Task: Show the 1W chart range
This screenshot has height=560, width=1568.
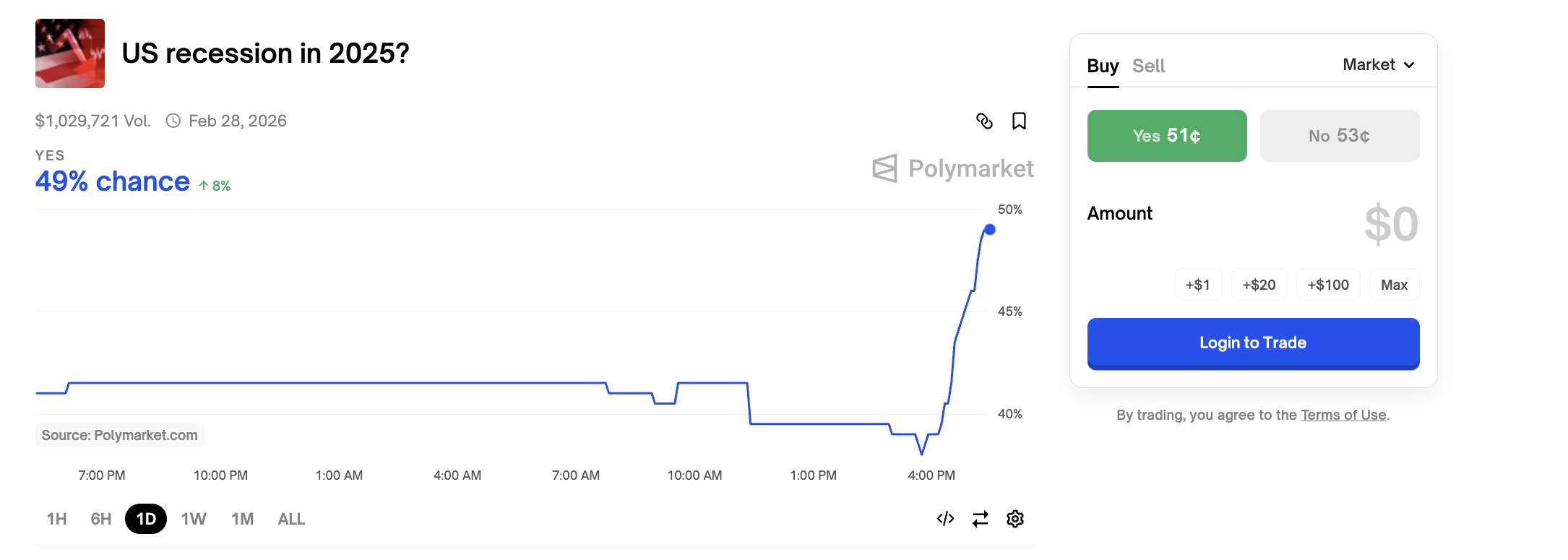Action: coord(194,519)
